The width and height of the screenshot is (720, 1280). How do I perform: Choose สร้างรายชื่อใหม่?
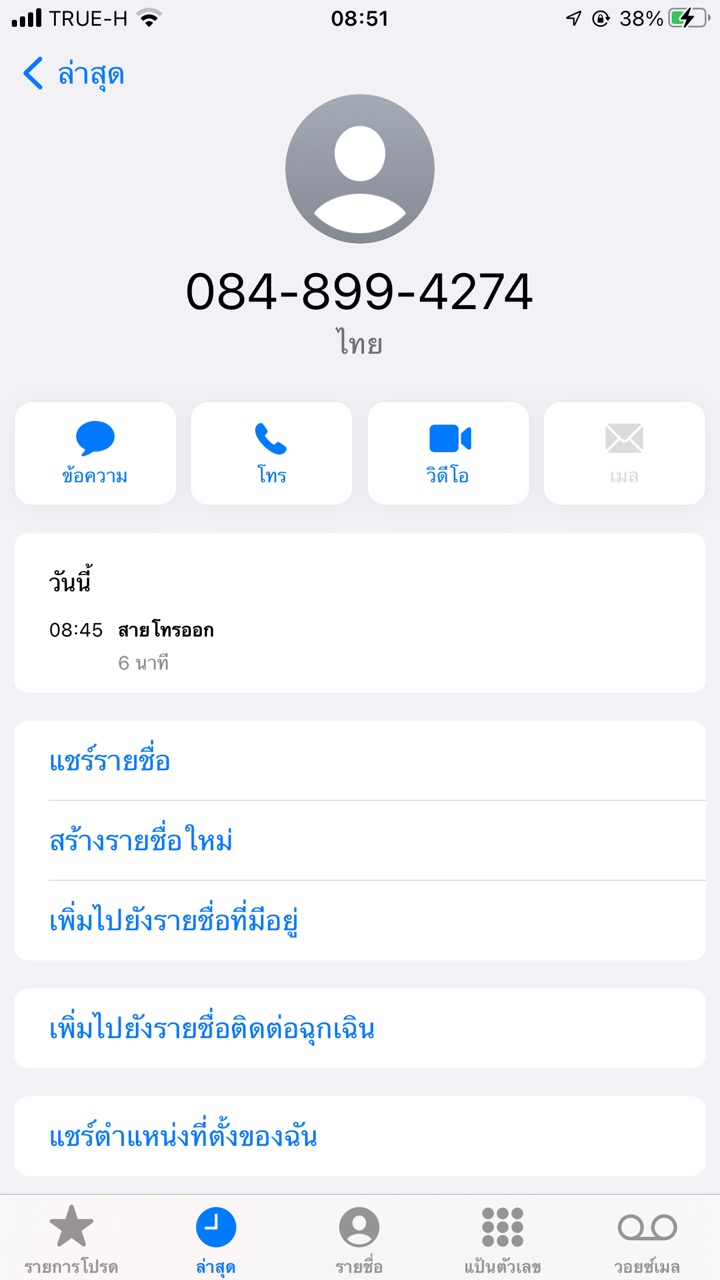pyautogui.click(x=141, y=841)
